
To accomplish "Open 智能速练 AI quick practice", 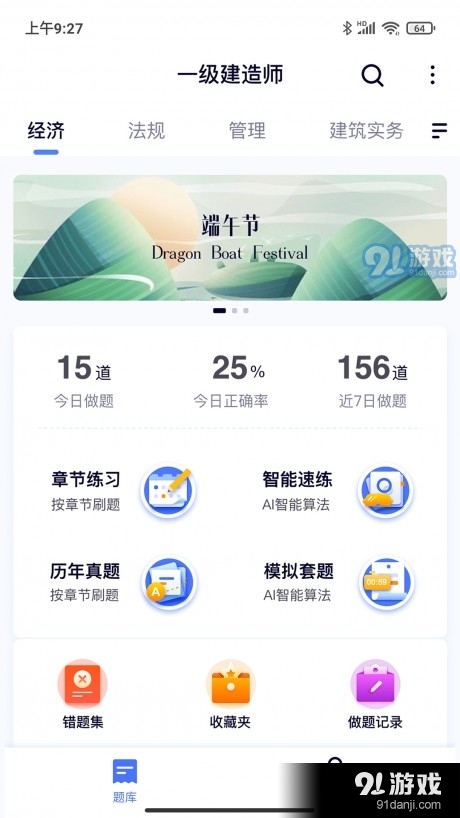I will point(337,491).
